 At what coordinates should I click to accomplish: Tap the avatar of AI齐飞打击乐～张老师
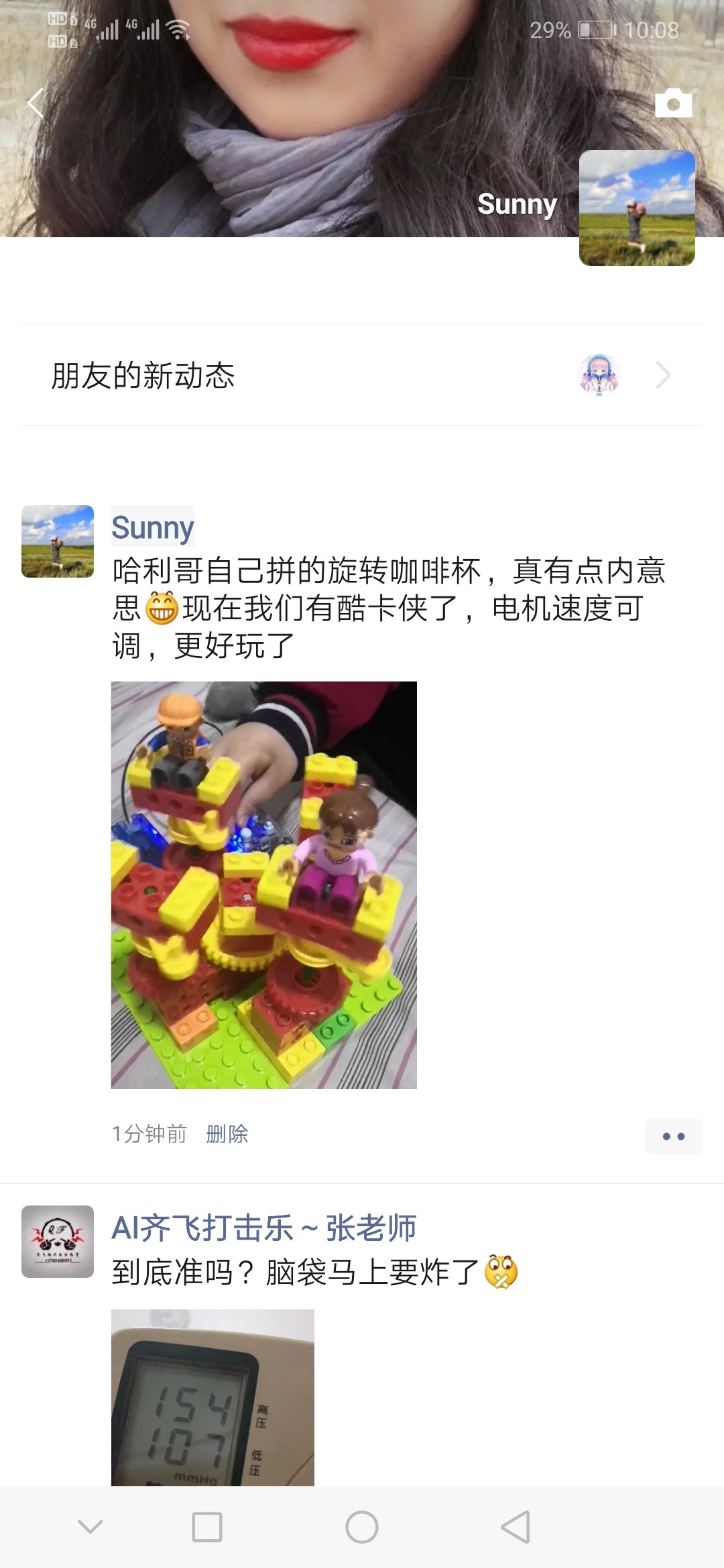tap(58, 1242)
